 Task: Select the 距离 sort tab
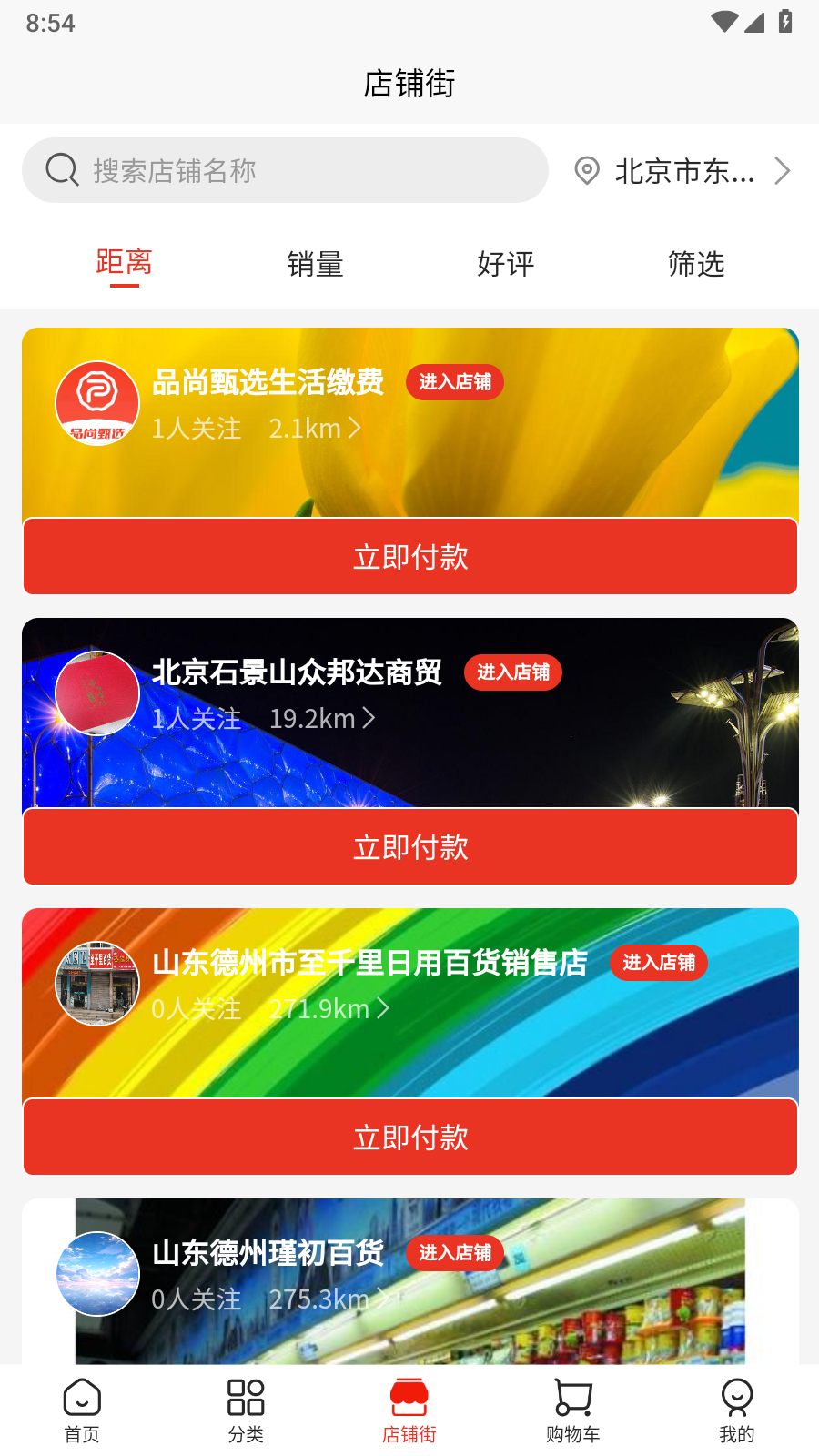click(125, 263)
